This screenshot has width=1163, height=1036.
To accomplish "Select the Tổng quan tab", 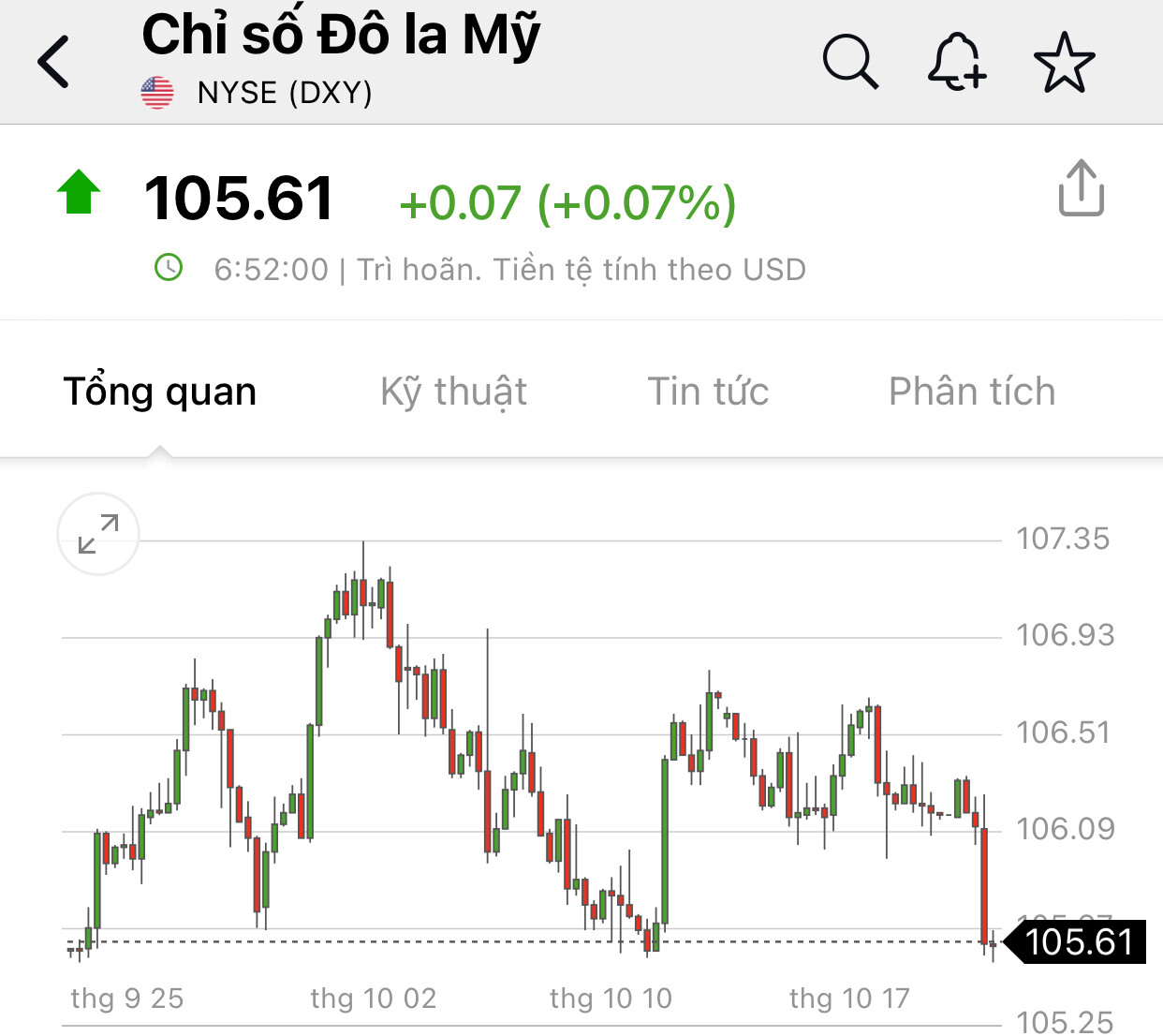I will click(160, 392).
